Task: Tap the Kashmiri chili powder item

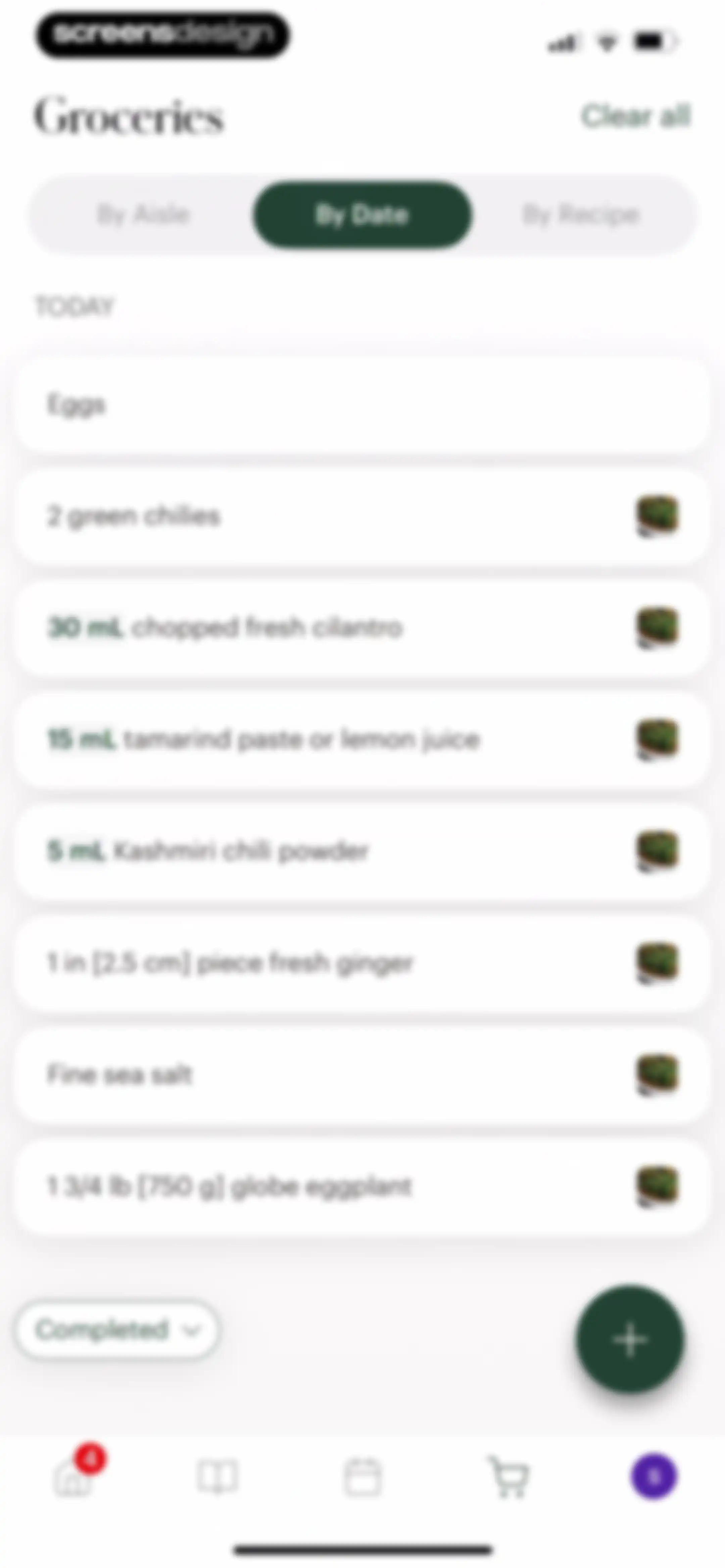Action: pyautogui.click(x=362, y=851)
